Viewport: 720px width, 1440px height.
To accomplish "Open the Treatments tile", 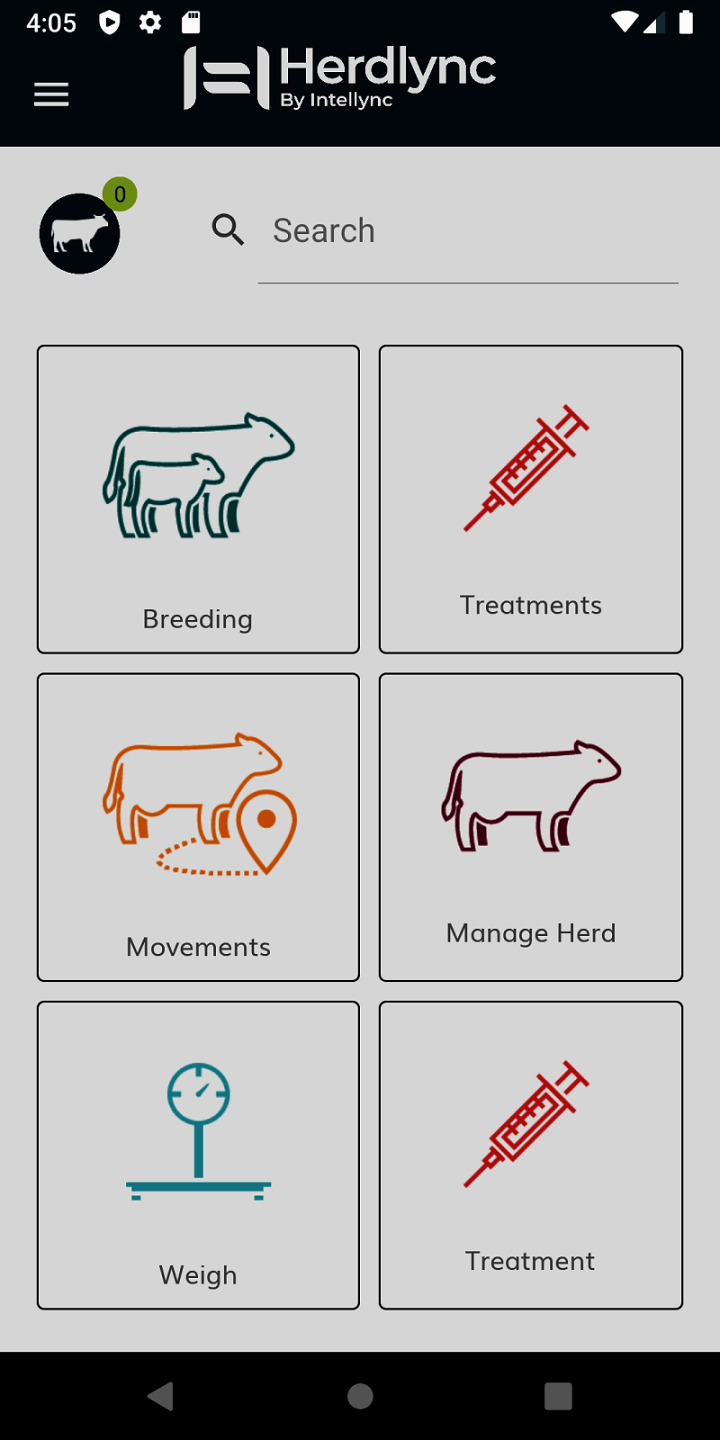I will pos(531,499).
